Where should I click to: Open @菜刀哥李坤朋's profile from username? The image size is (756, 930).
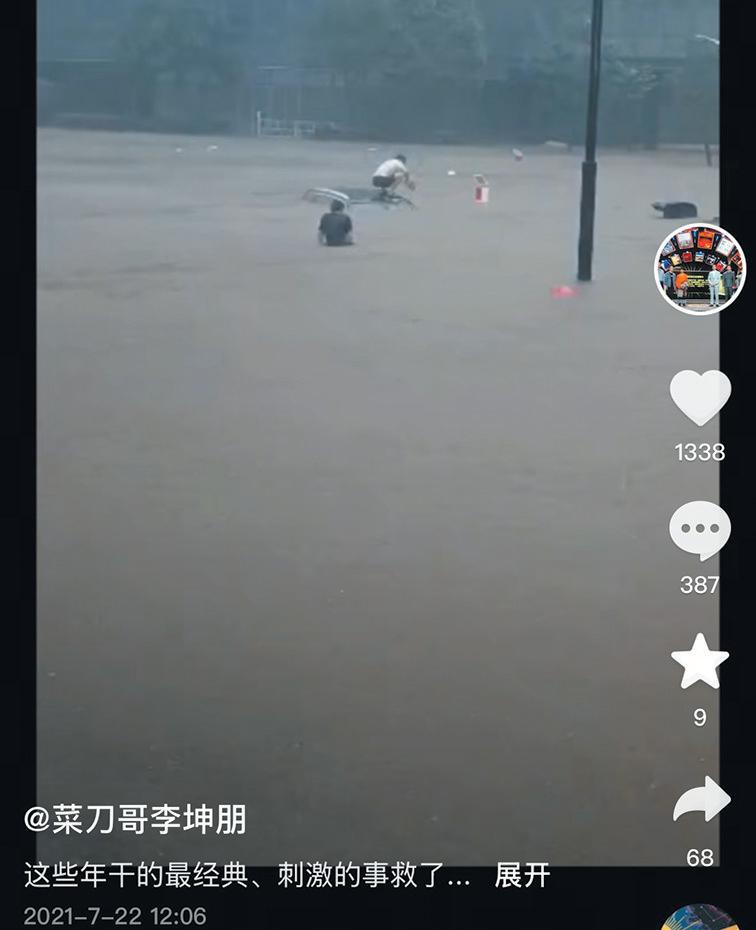click(x=135, y=820)
